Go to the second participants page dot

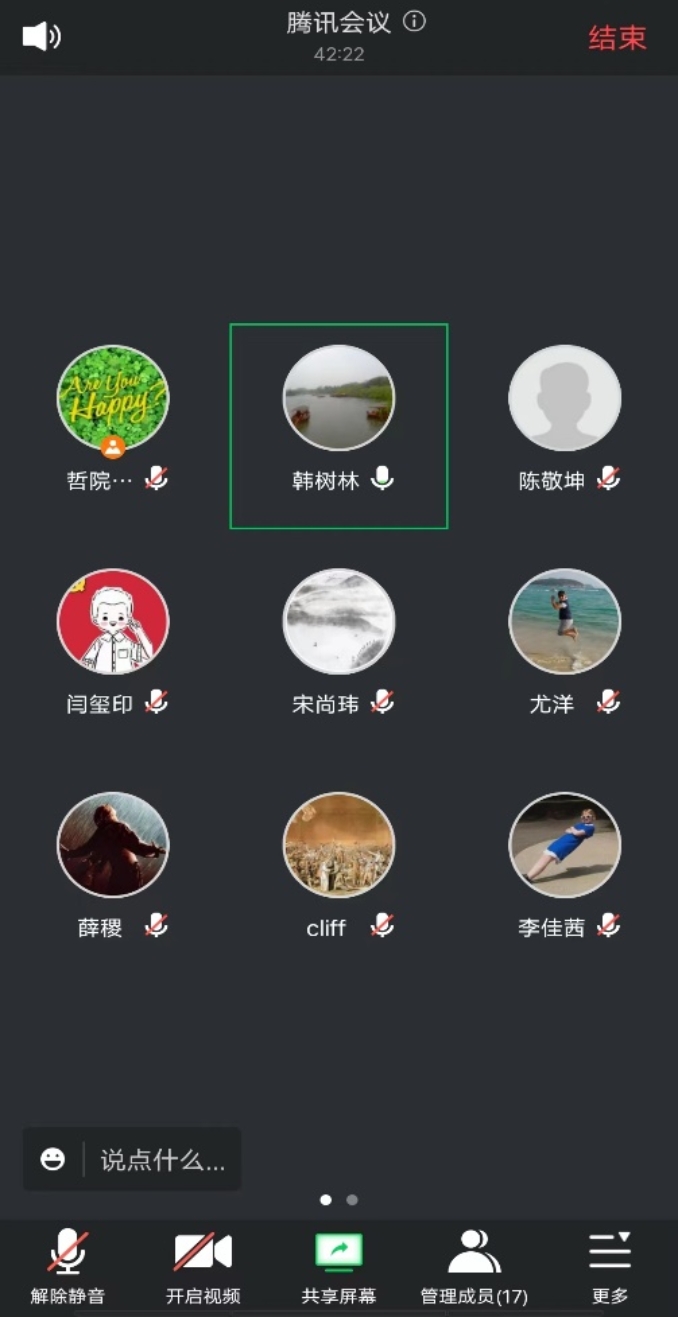click(352, 1199)
